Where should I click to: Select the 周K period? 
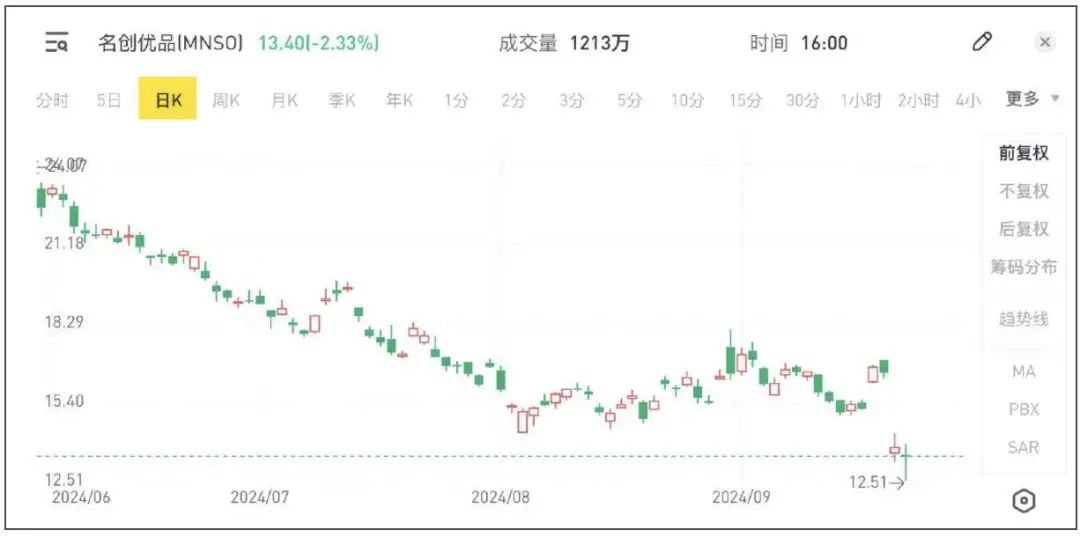(x=225, y=100)
